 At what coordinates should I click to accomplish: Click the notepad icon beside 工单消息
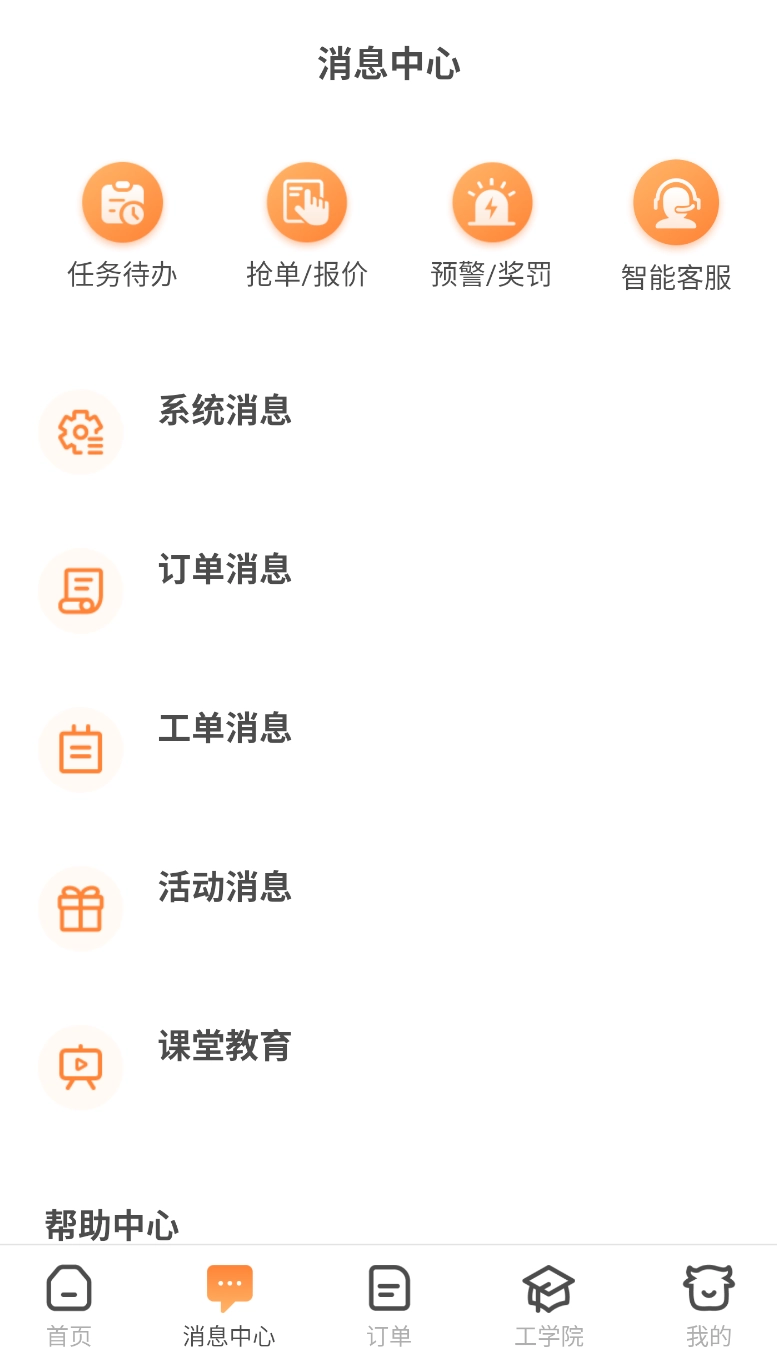coord(80,749)
